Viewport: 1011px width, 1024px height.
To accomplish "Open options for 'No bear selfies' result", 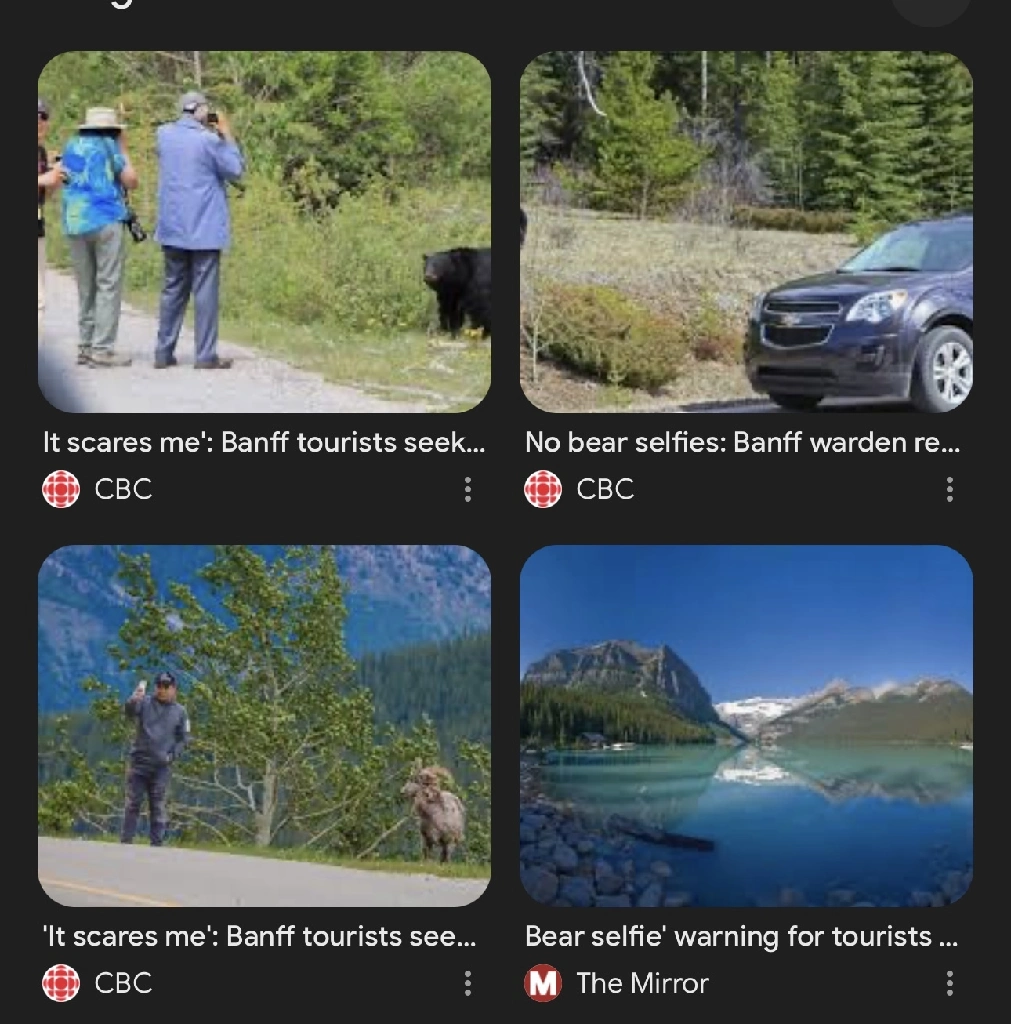I will 949,489.
